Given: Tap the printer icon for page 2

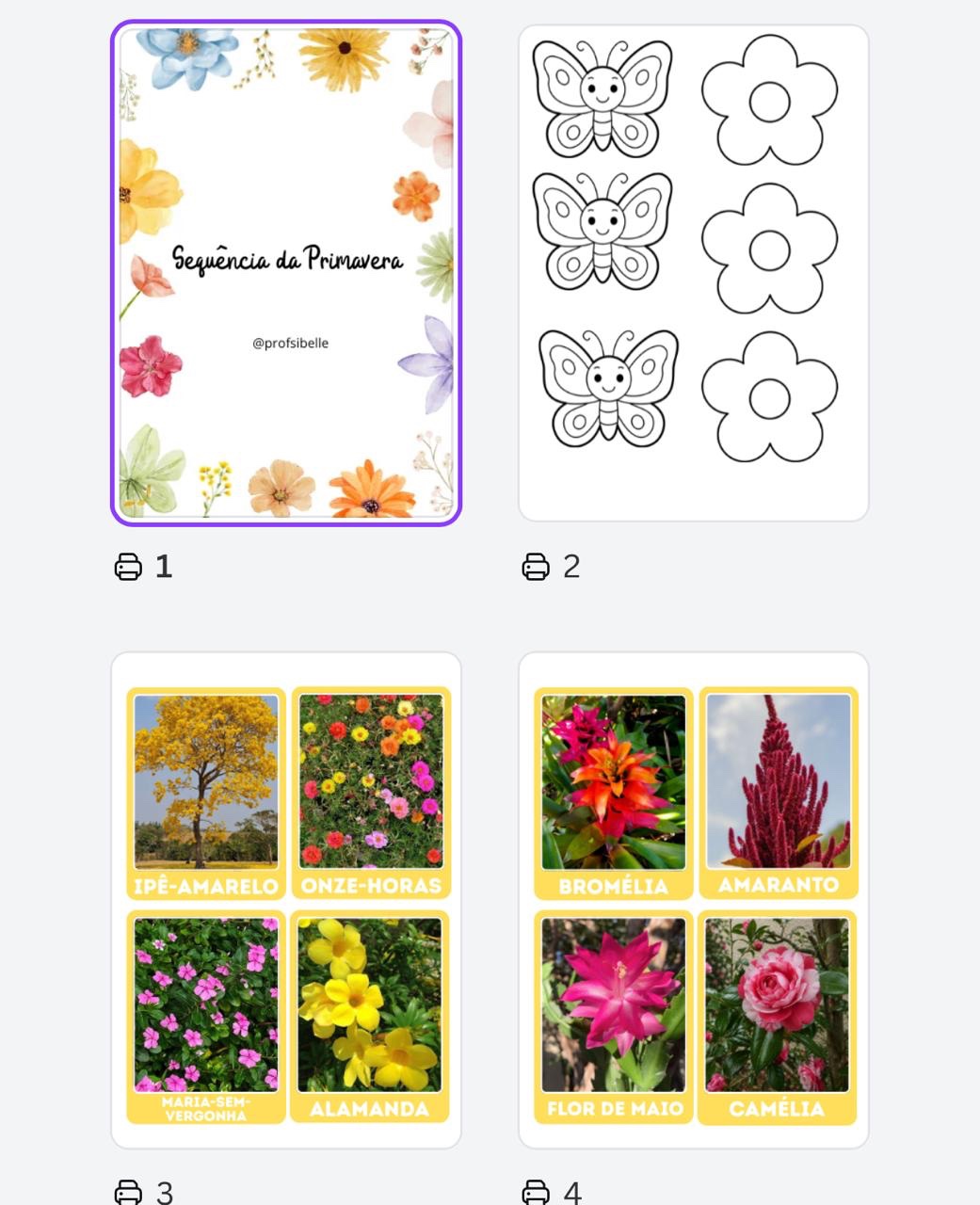Looking at the screenshot, I should [x=536, y=567].
